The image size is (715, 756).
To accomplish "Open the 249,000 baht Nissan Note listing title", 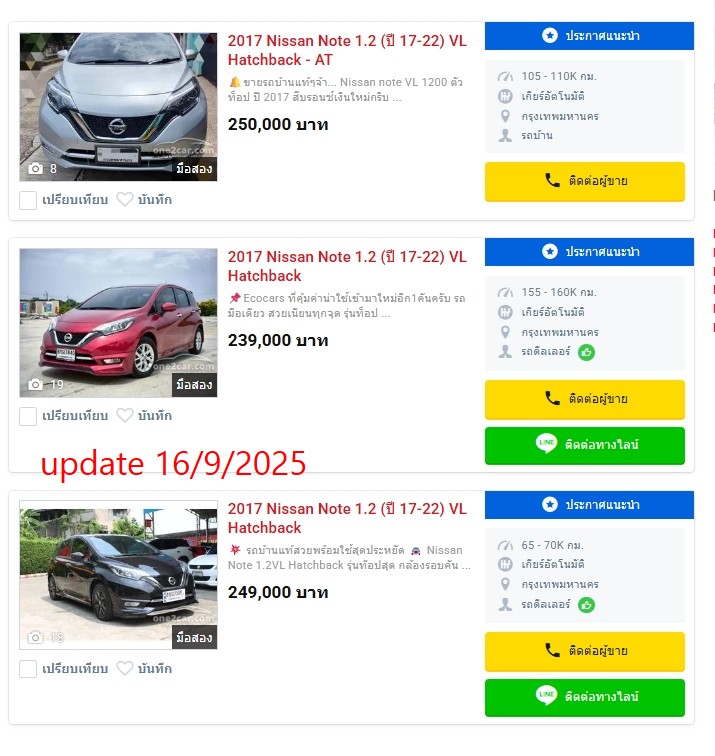I will [x=346, y=518].
